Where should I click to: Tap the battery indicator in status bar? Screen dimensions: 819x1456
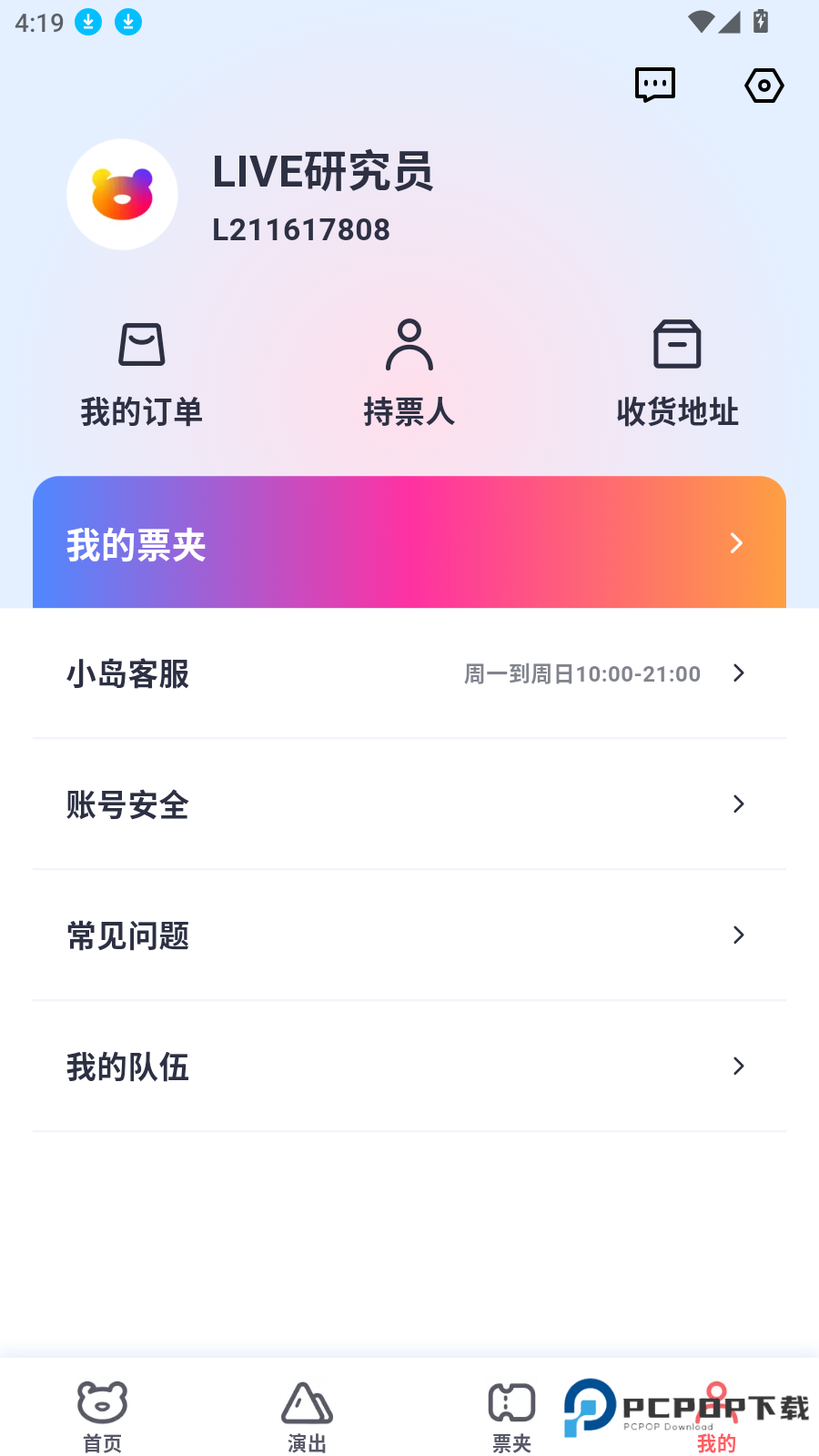[x=762, y=22]
